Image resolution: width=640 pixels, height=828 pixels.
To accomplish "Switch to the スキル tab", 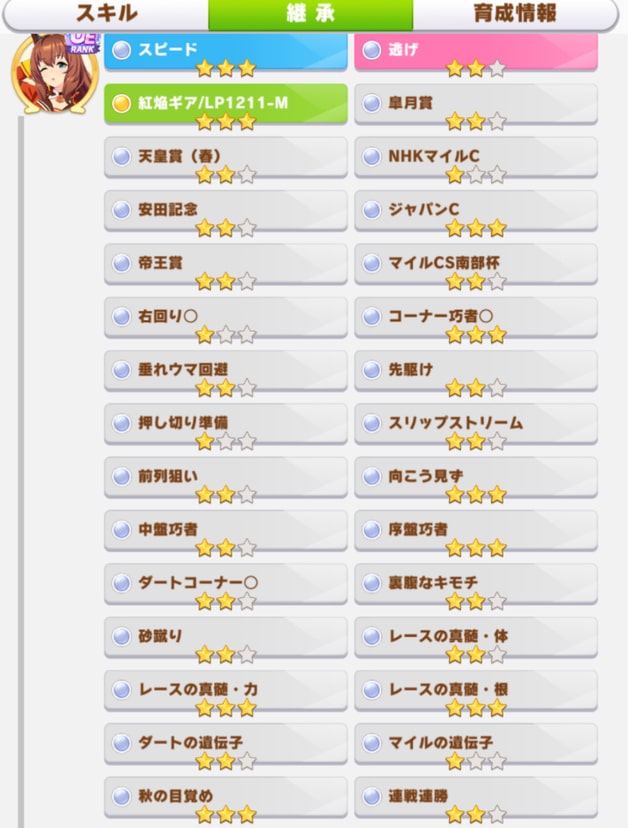I will [105, 14].
